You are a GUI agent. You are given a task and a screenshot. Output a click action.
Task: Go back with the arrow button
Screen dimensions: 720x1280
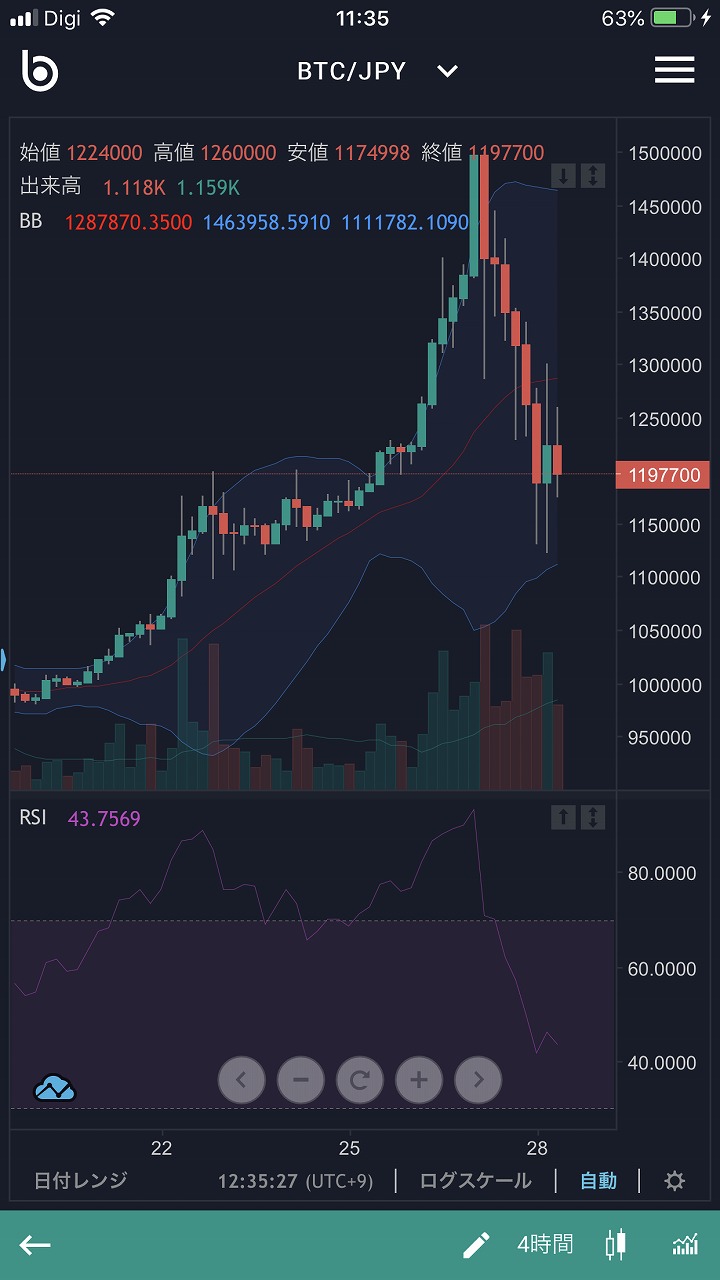click(x=36, y=1245)
